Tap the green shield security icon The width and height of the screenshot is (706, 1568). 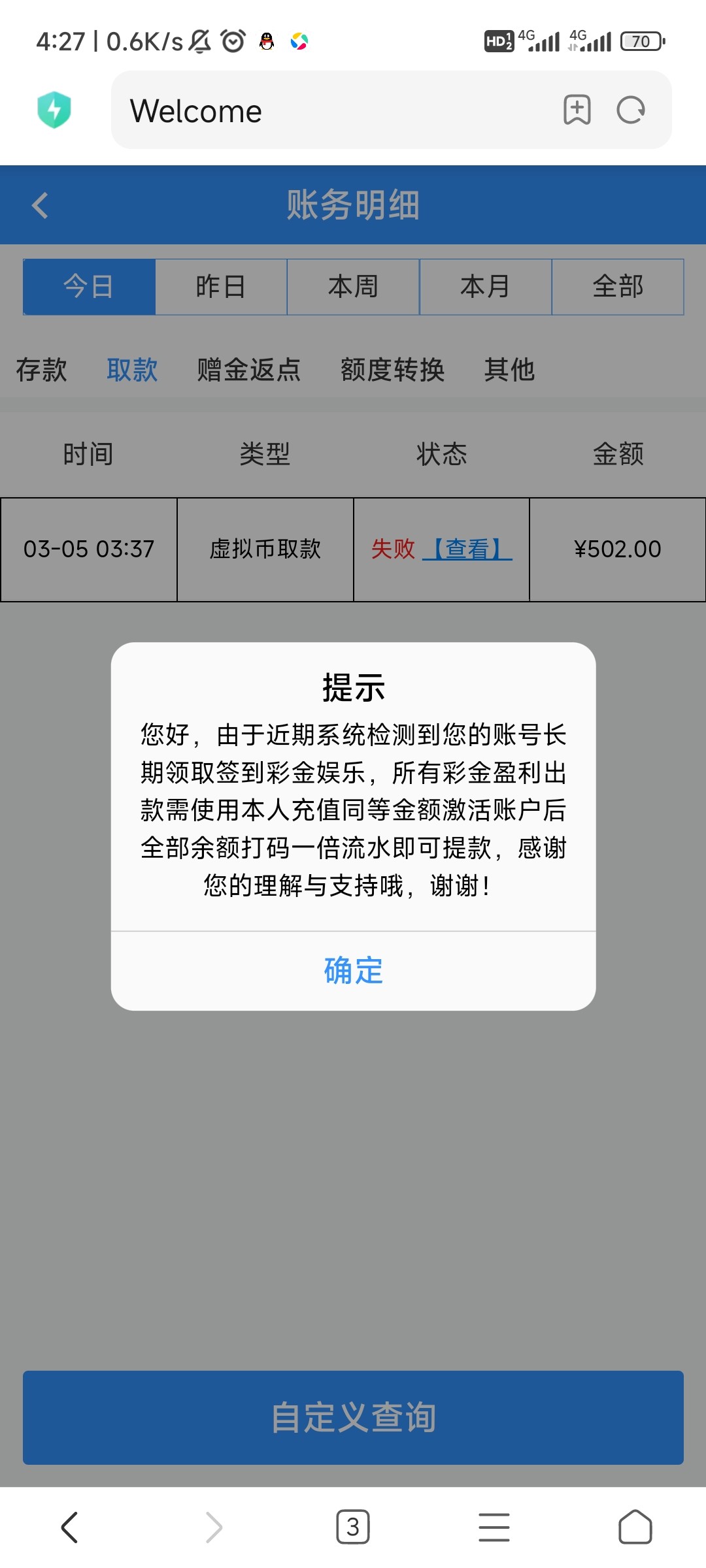55,111
